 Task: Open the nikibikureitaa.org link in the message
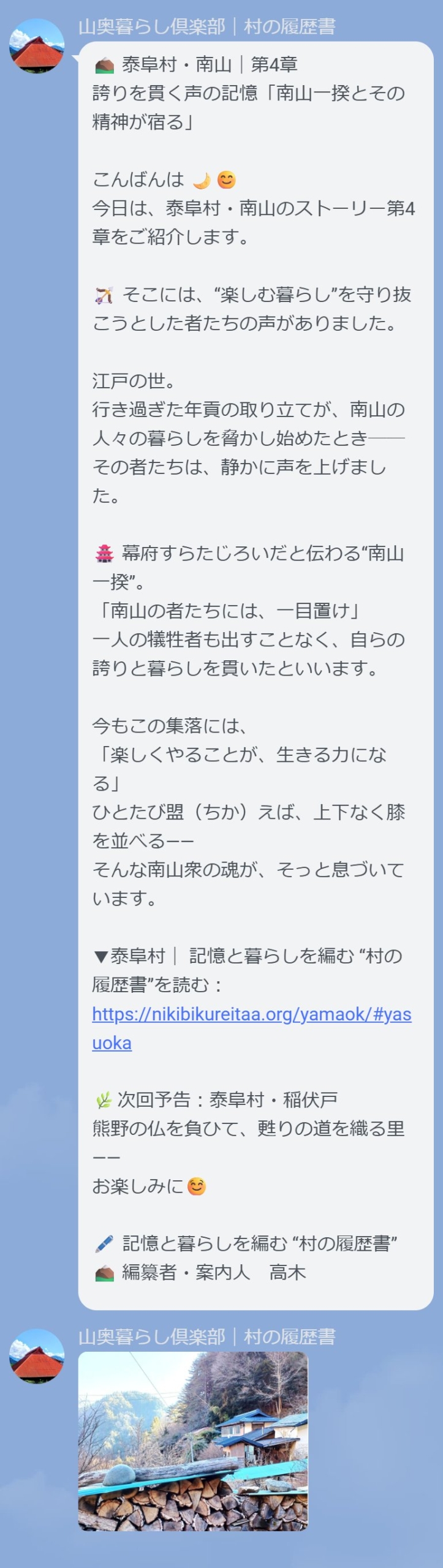pyautogui.click(x=251, y=1014)
